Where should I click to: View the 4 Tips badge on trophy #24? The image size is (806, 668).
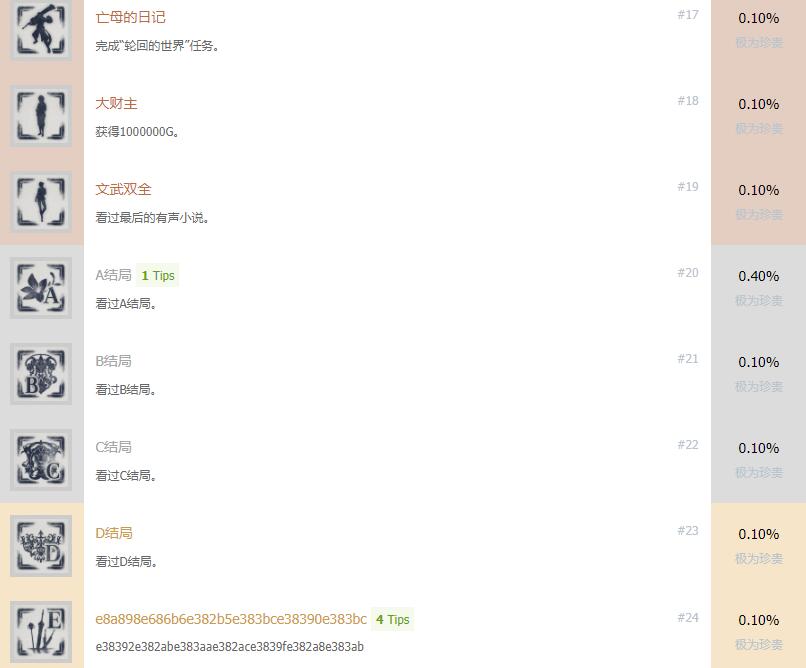392,619
